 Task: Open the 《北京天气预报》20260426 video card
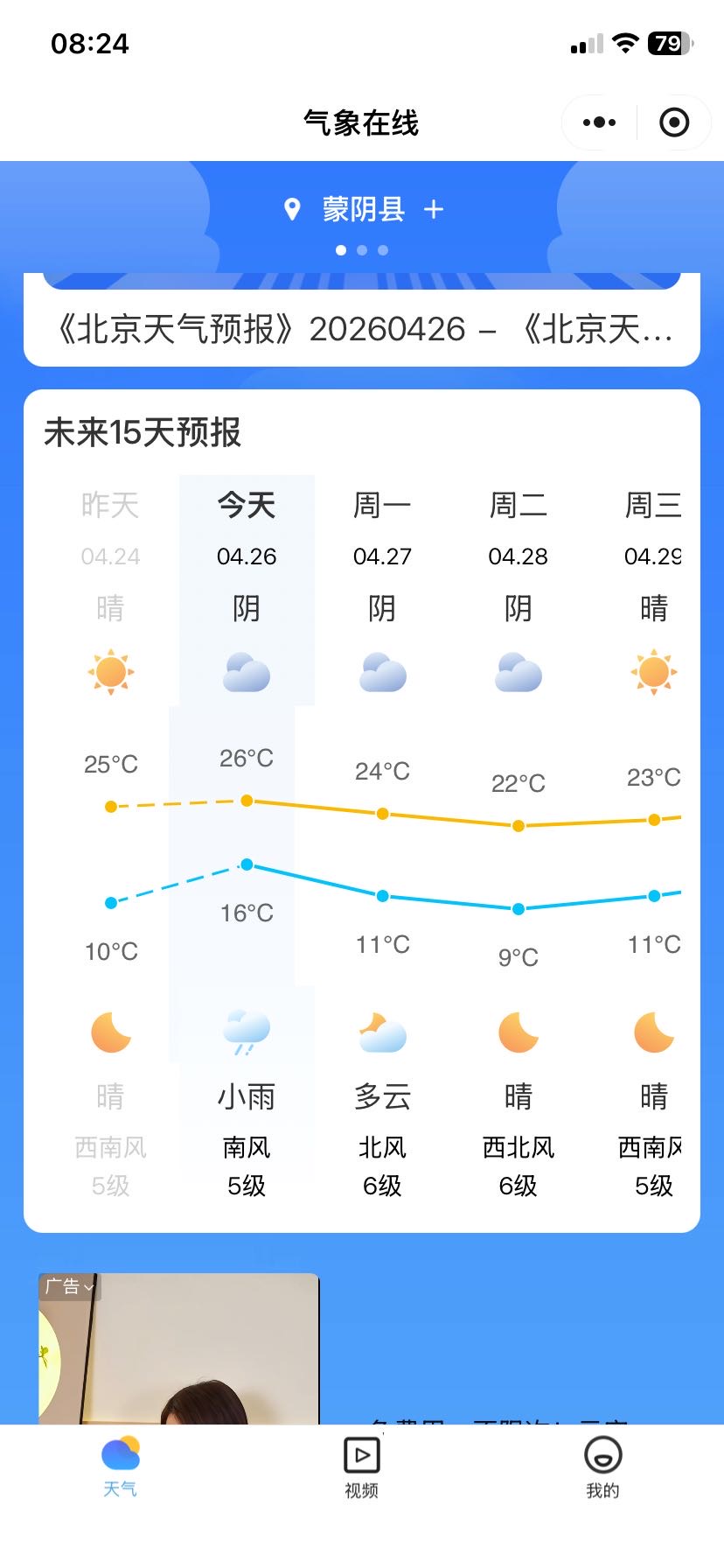pos(362,330)
